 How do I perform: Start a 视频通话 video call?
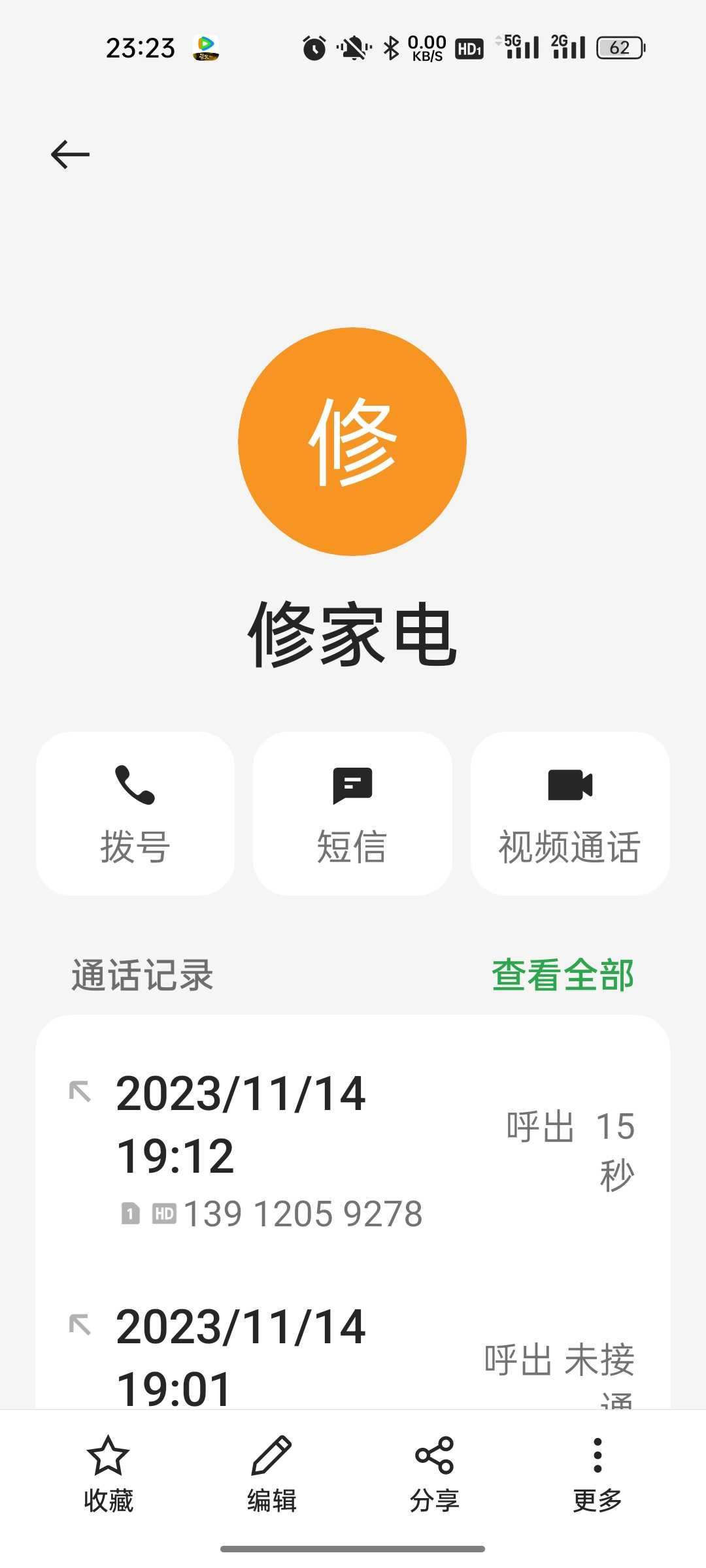coord(570,813)
